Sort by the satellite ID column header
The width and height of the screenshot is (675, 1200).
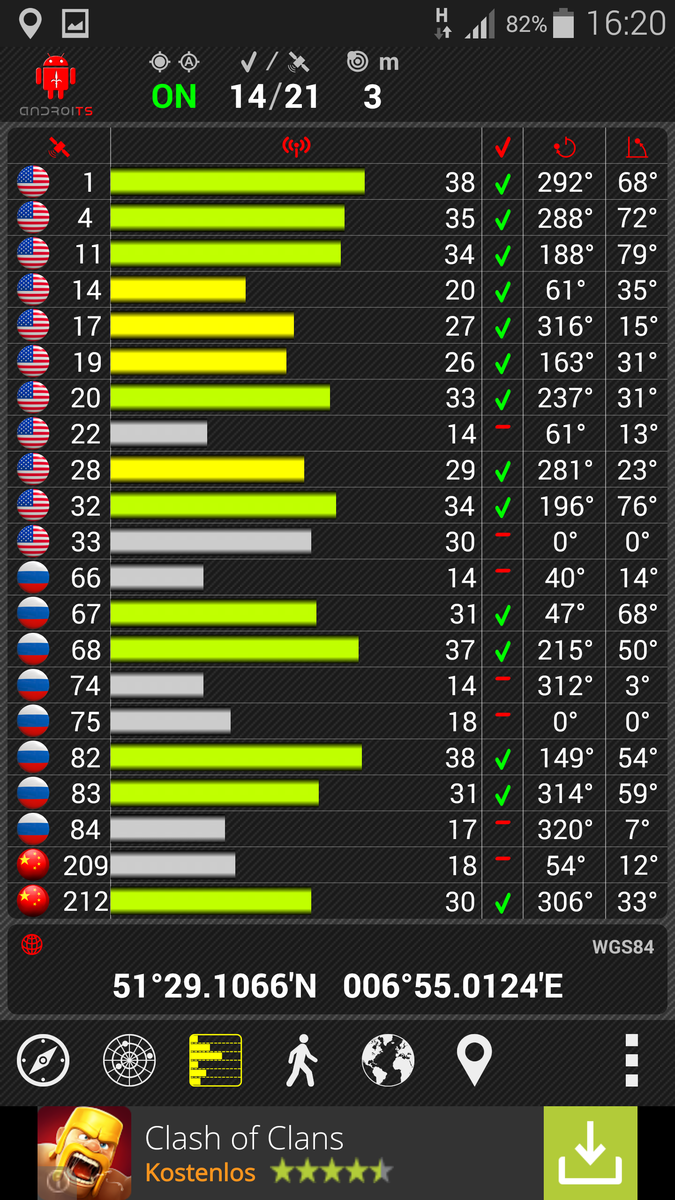(x=60, y=148)
